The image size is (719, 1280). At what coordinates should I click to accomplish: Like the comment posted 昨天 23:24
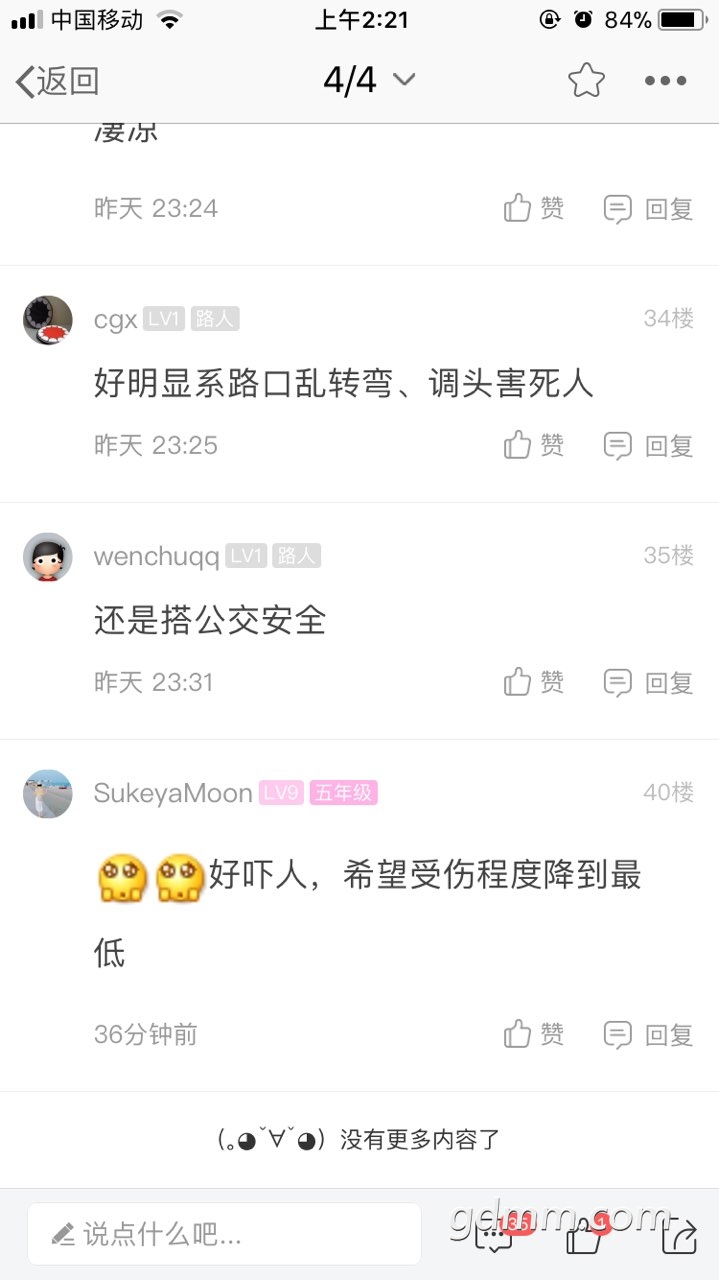tap(534, 208)
